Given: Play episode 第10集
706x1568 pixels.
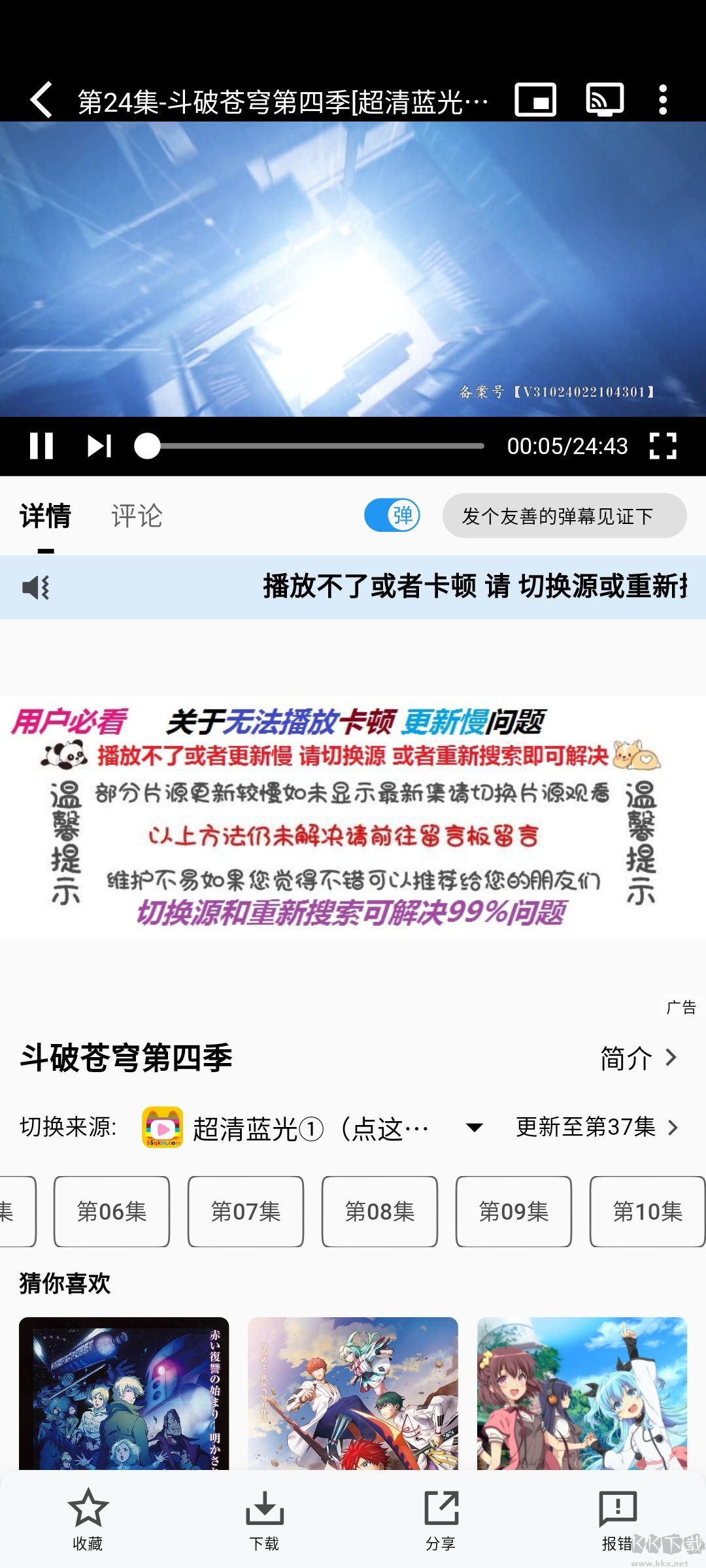Looking at the screenshot, I should [647, 1212].
